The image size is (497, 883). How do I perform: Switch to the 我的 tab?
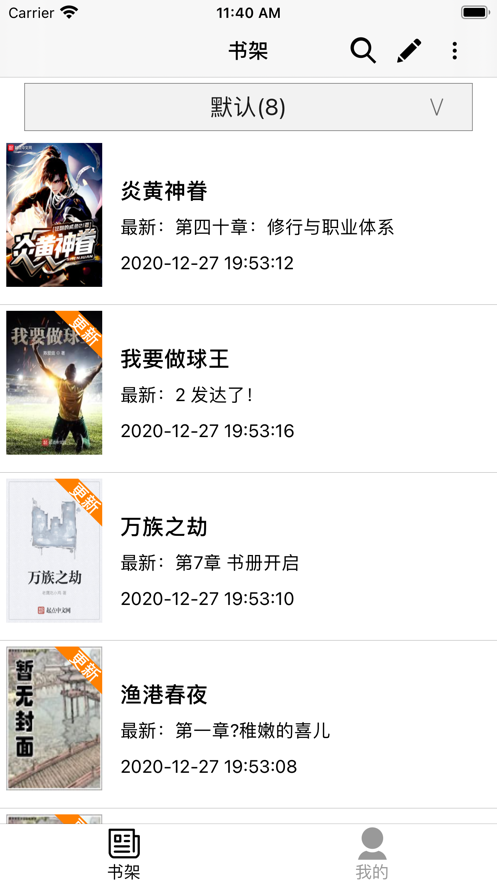coord(372,854)
